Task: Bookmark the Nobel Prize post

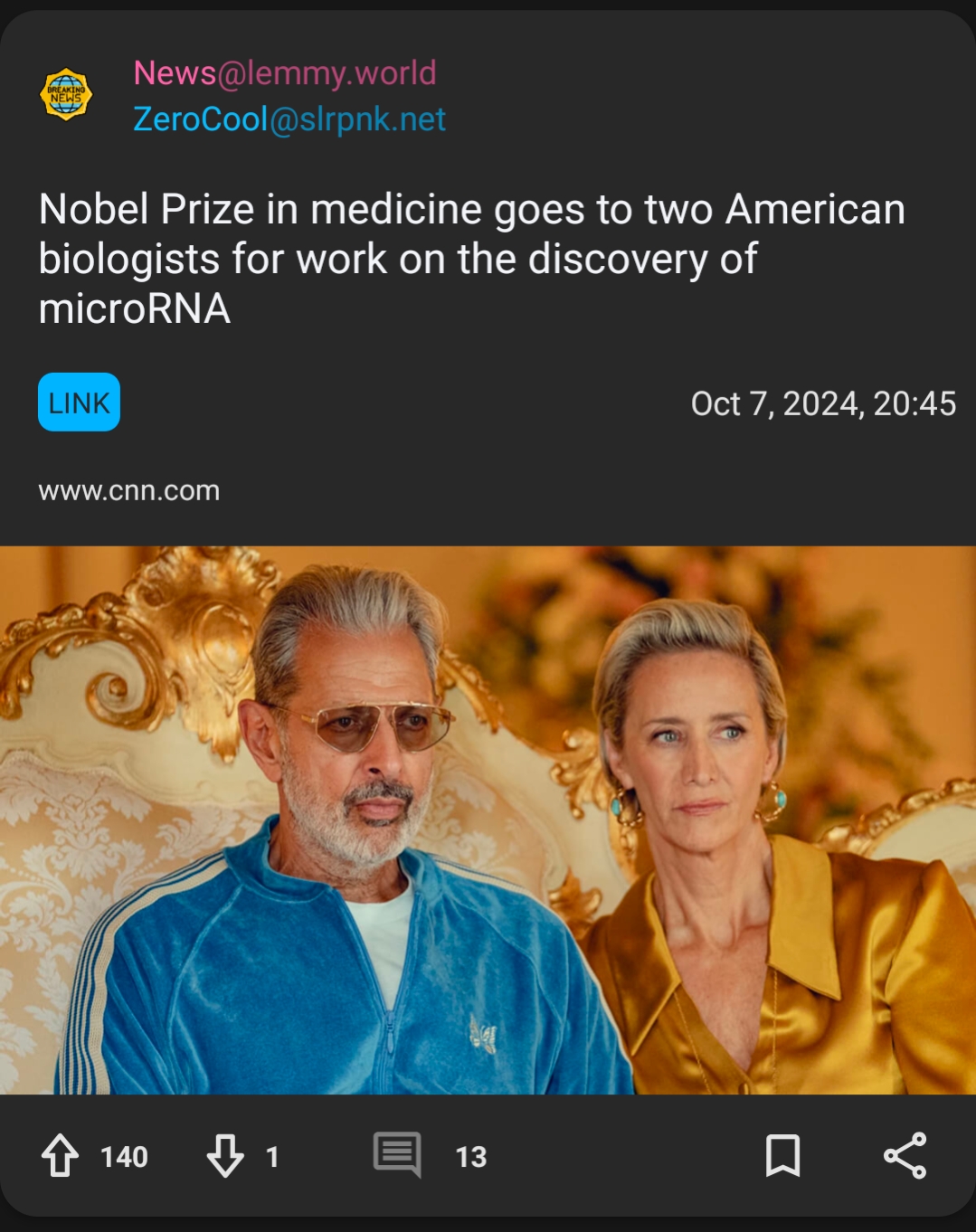Action: 782,1155
